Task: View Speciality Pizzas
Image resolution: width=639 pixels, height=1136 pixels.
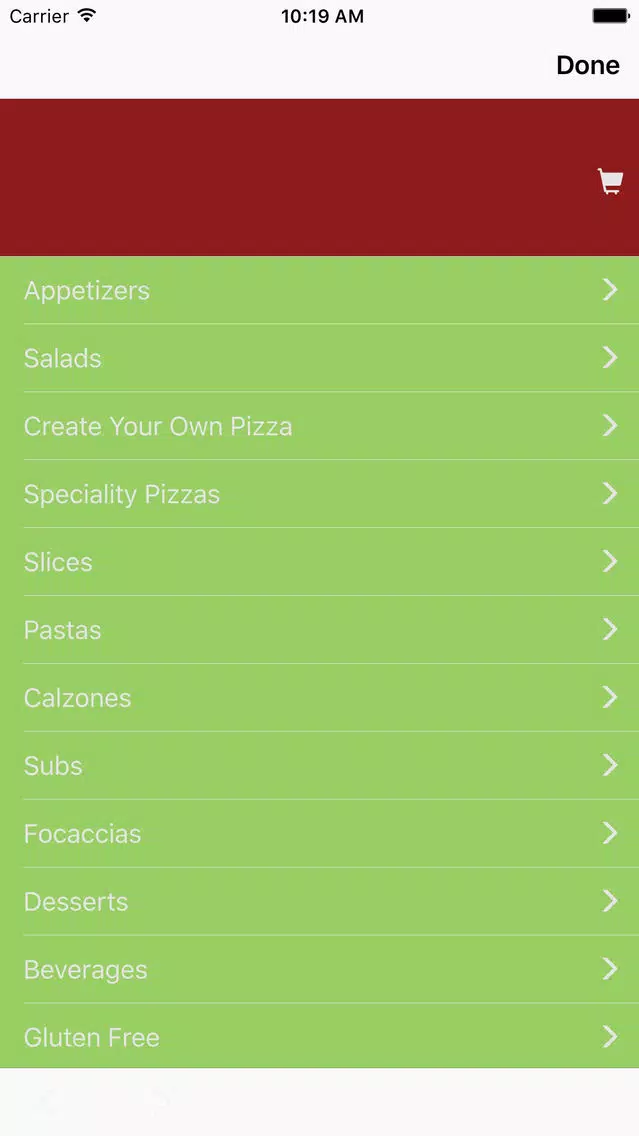Action: (320, 494)
